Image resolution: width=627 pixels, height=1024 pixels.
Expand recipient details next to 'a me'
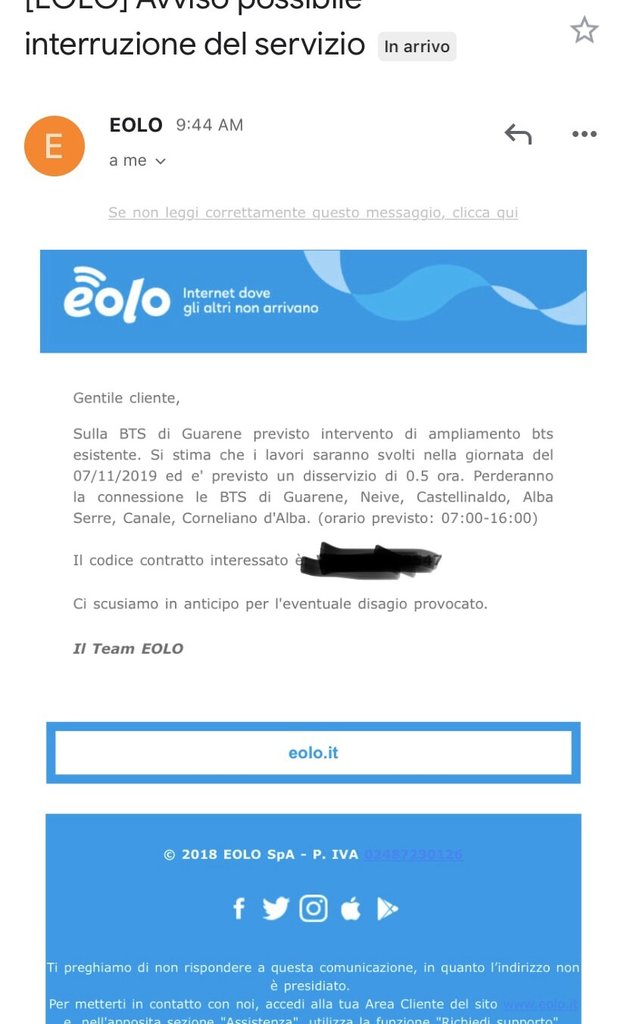(x=161, y=161)
